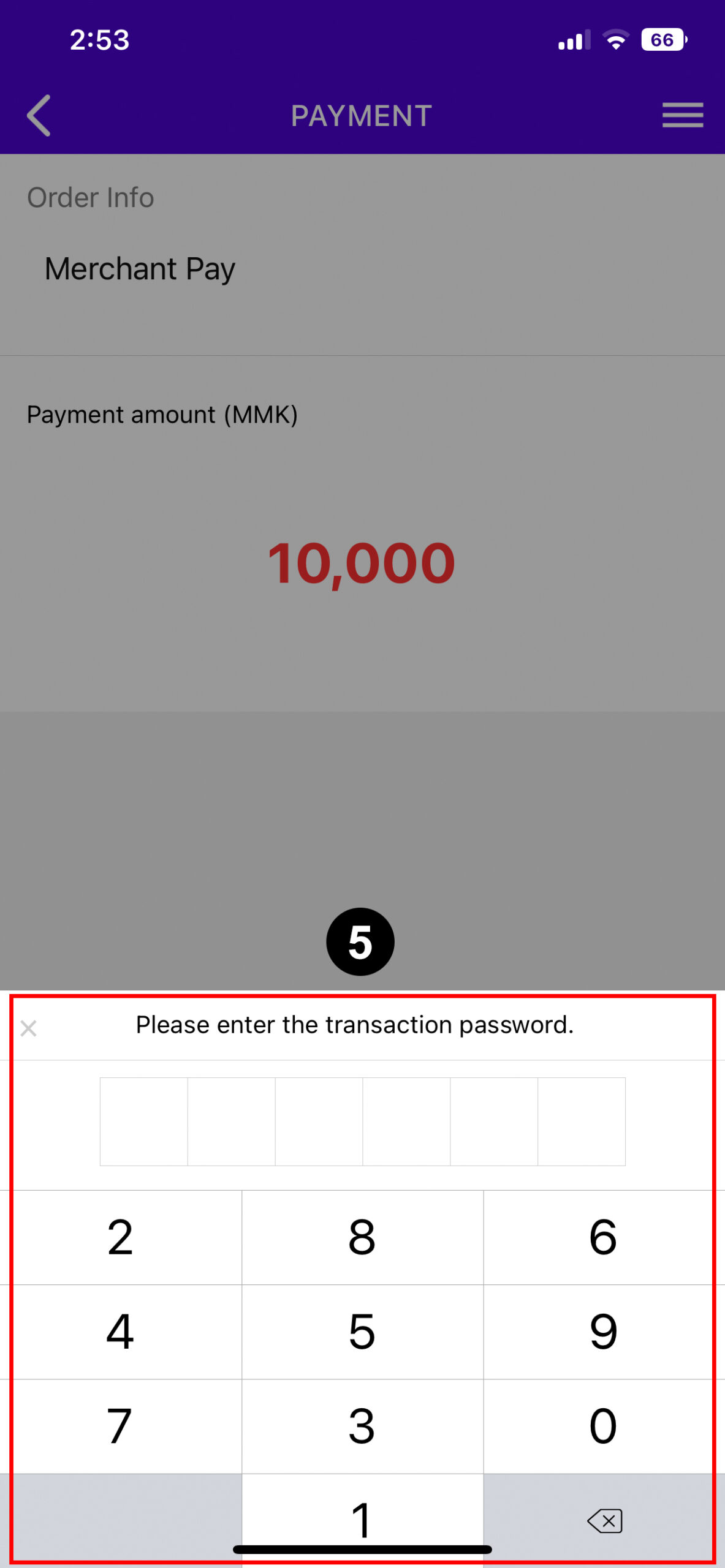Go back from the Payment screen
The height and width of the screenshot is (1568, 725).
click(x=39, y=115)
